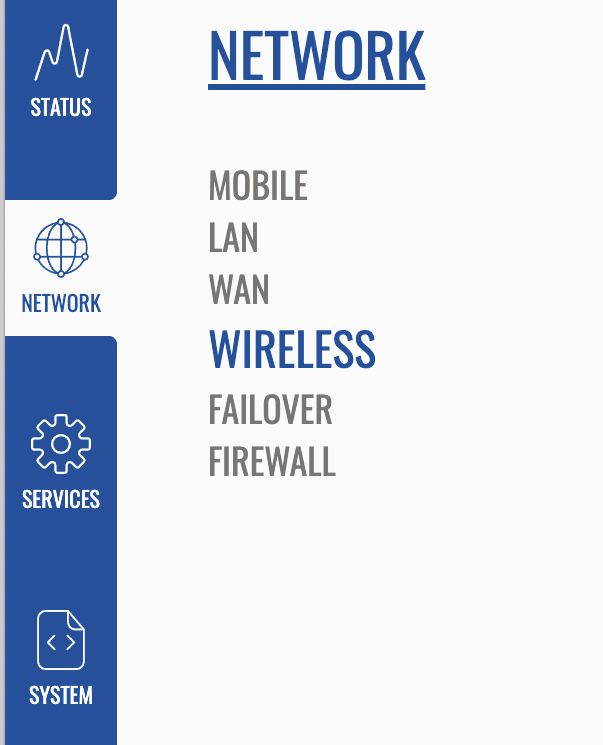Open WAN settings
Viewport: 603px width, 745px height.
click(x=239, y=290)
